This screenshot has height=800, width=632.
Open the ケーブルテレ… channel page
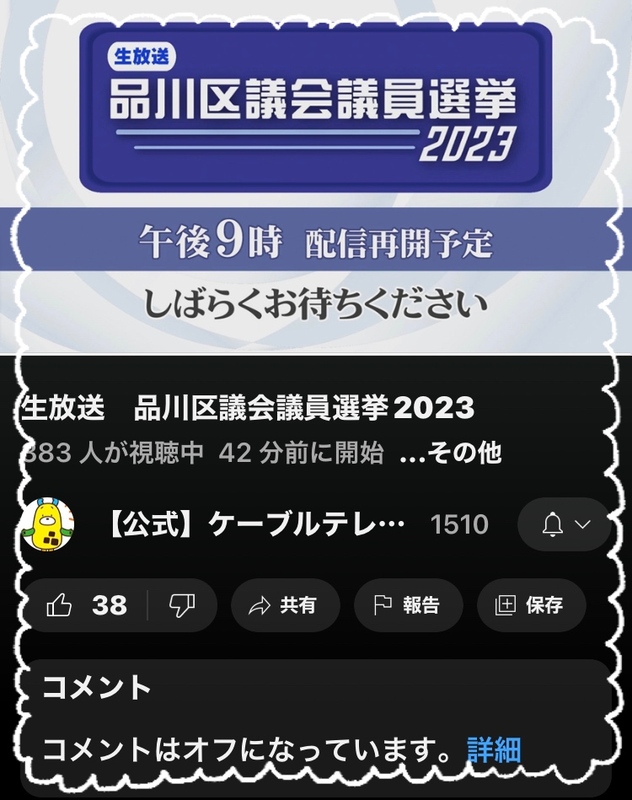pos(256,524)
